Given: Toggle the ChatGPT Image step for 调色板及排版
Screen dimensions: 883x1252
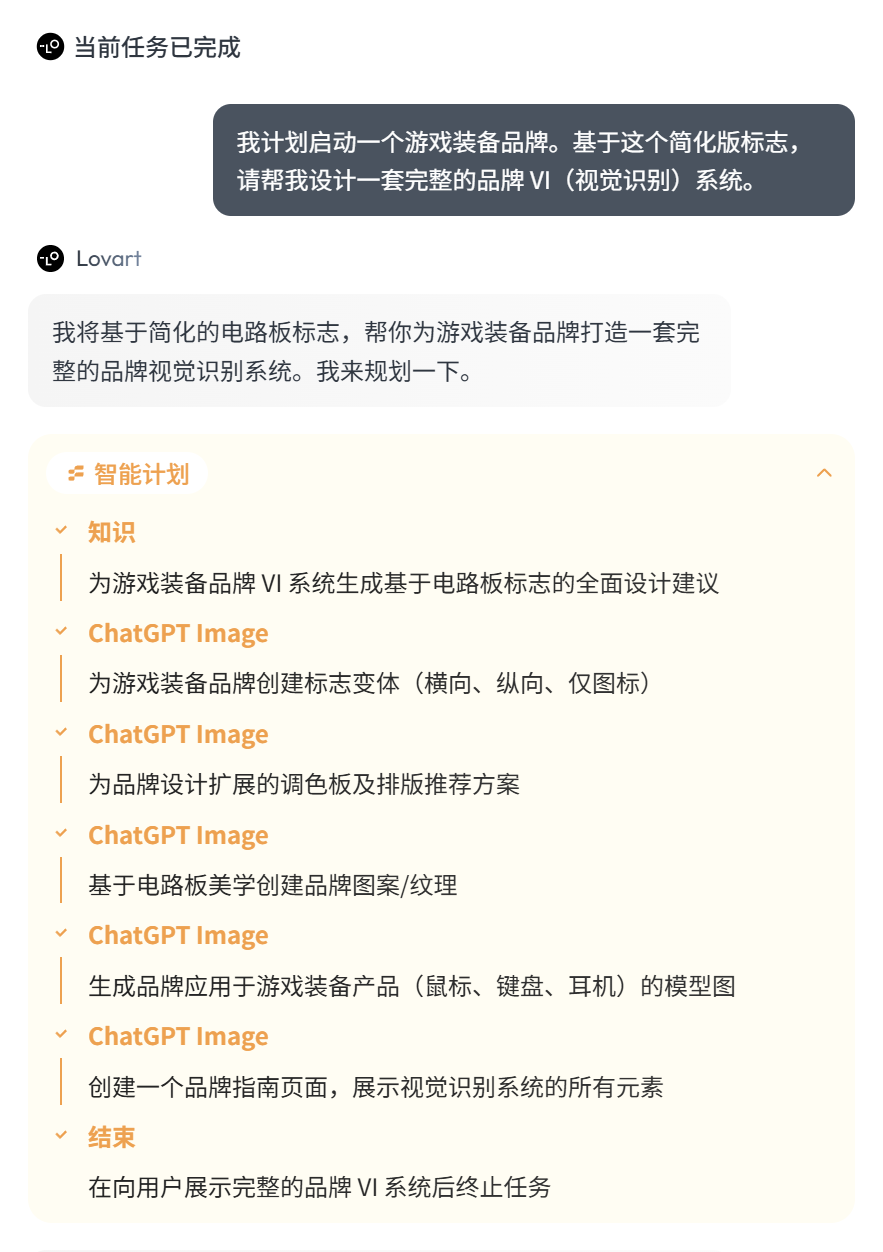Looking at the screenshot, I should click(61, 733).
